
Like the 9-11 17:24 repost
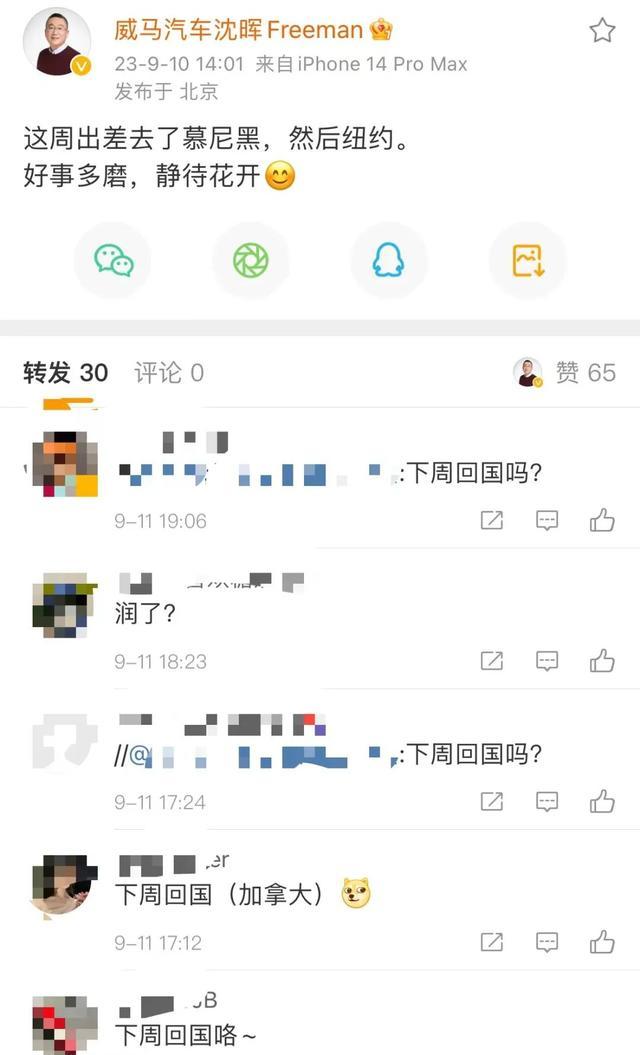point(602,801)
